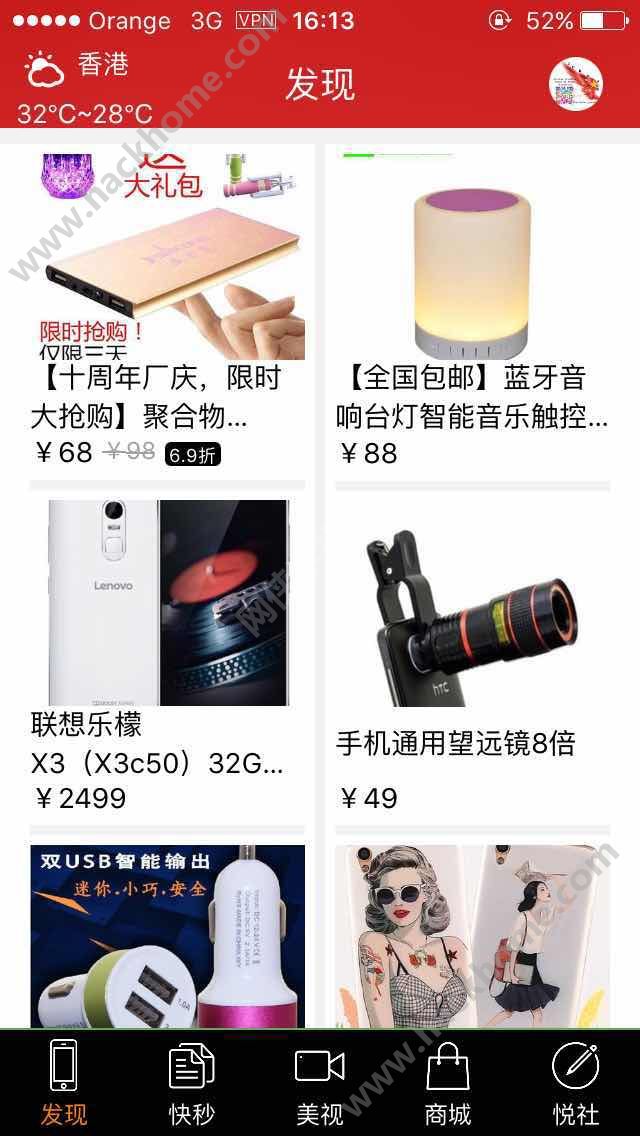Open the illustrated phone case product
The width and height of the screenshot is (640, 1136).
(472, 935)
